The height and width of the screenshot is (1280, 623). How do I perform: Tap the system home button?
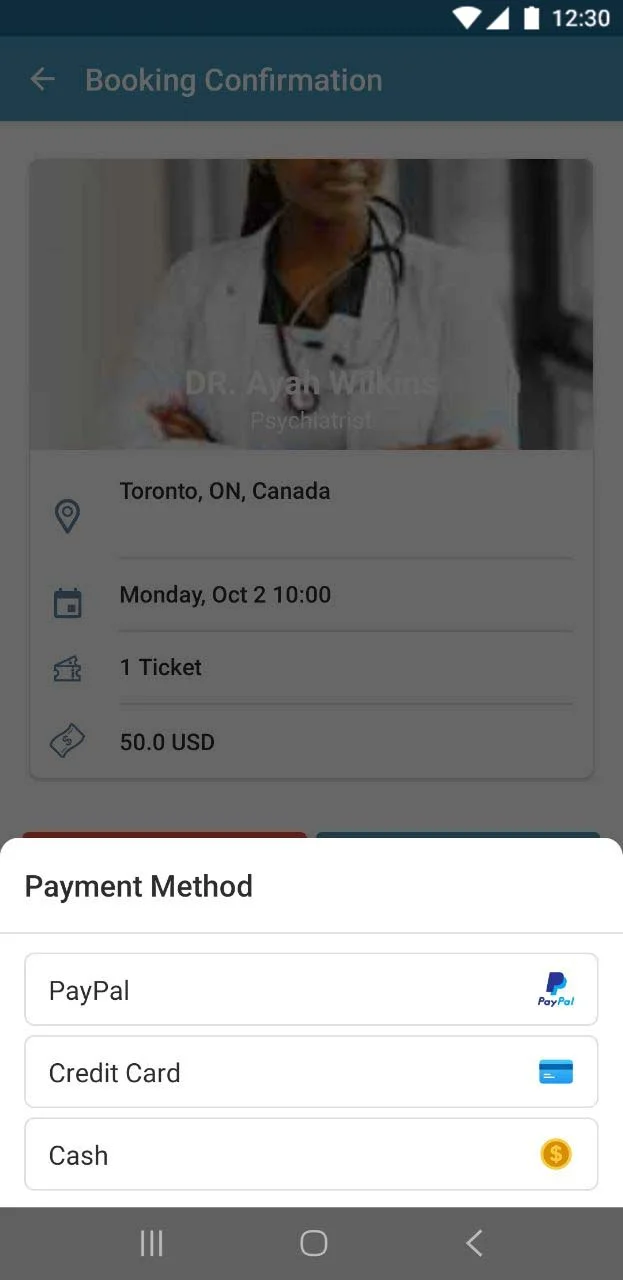pos(313,1243)
